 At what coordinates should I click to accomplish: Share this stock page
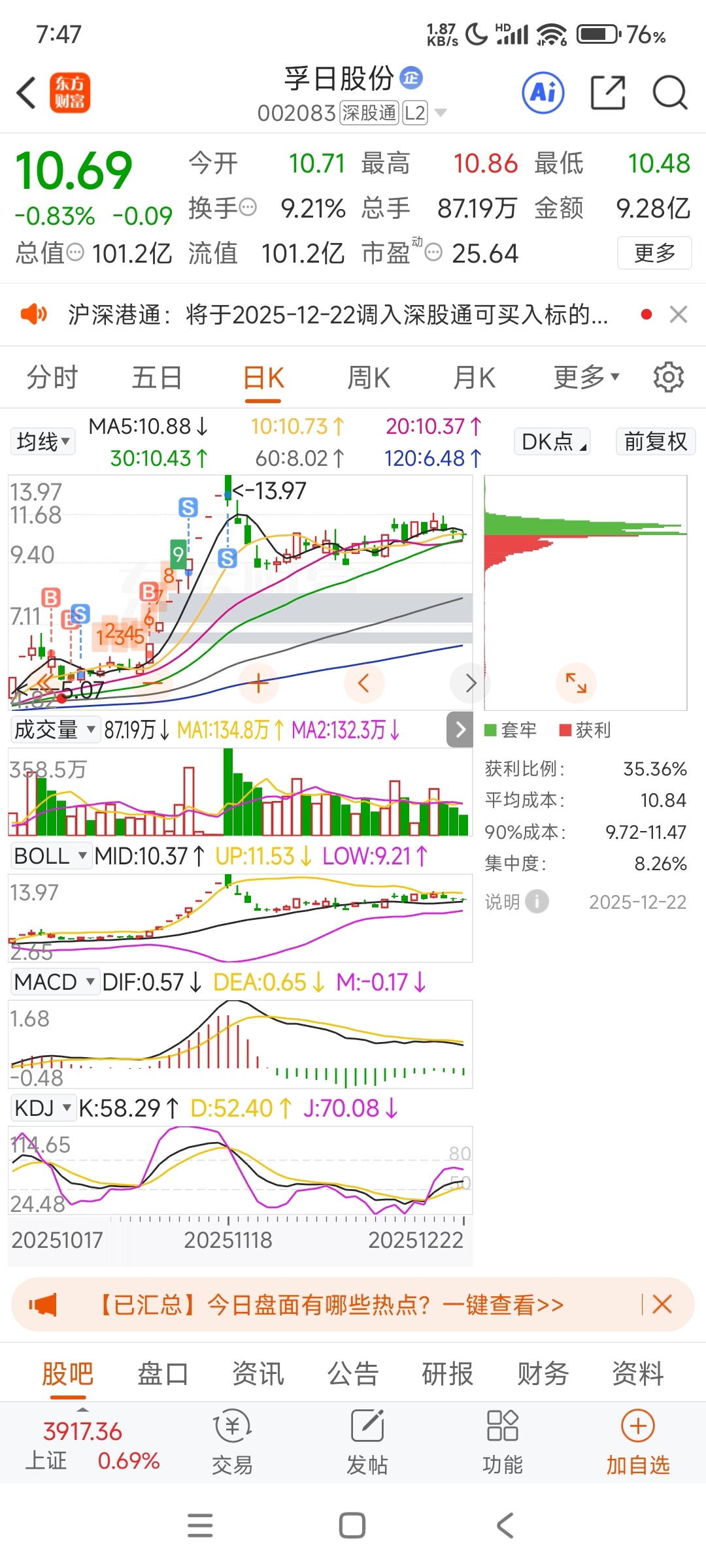click(x=607, y=92)
